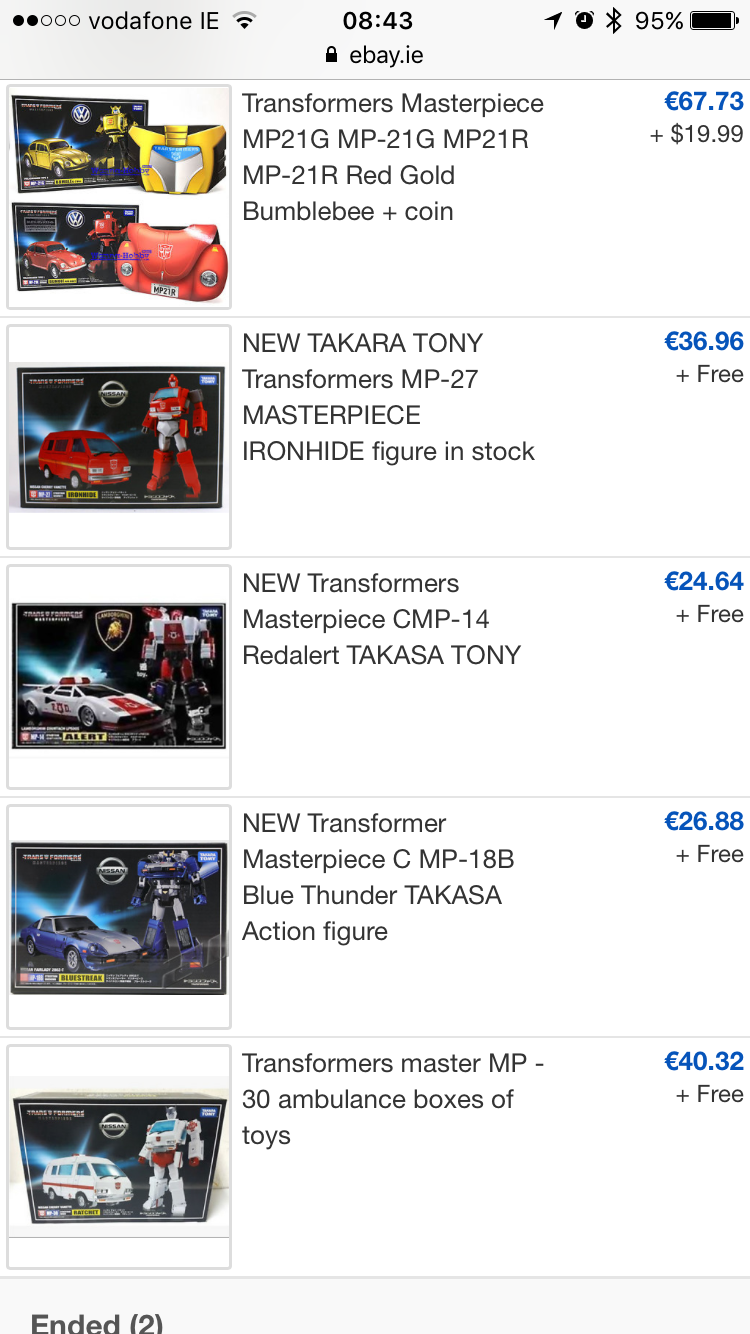Viewport: 750px width, 1334px height.
Task: Open the CMP-14 Redalert listing
Action: [381, 619]
